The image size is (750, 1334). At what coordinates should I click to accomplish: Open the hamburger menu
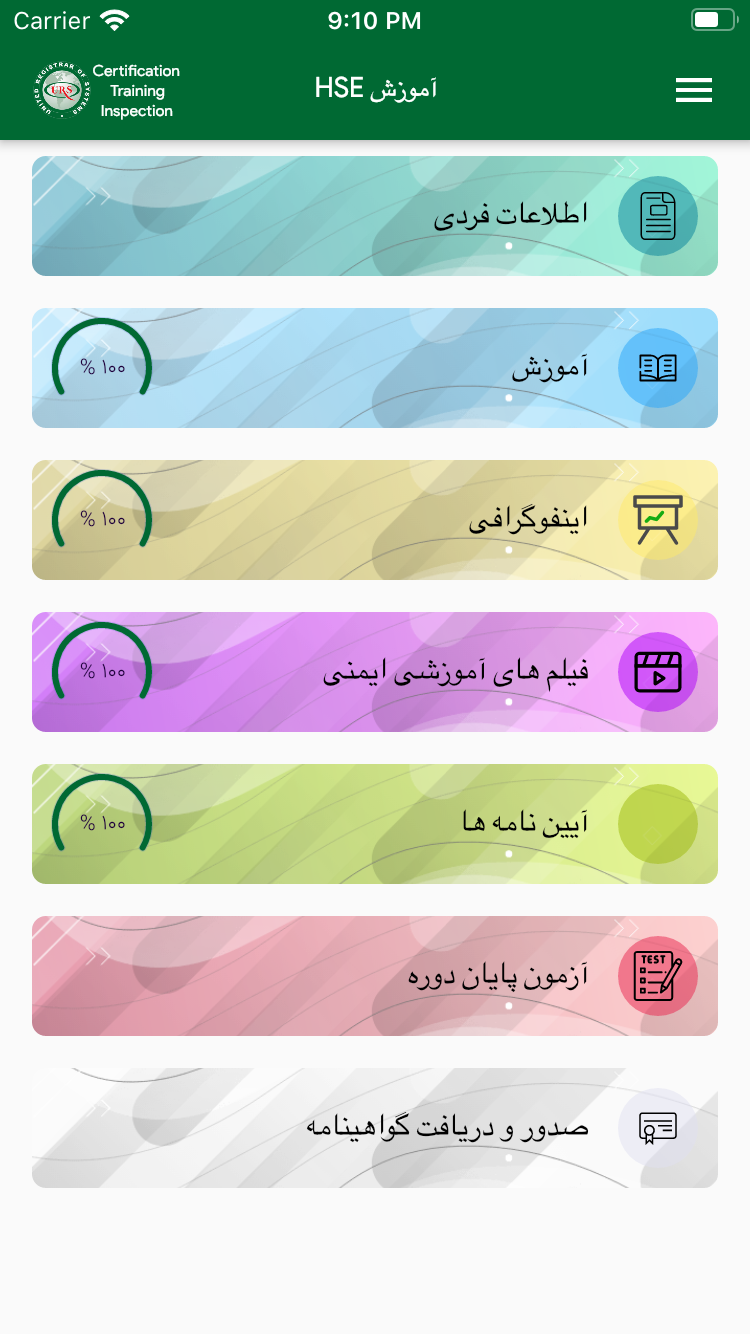(693, 90)
